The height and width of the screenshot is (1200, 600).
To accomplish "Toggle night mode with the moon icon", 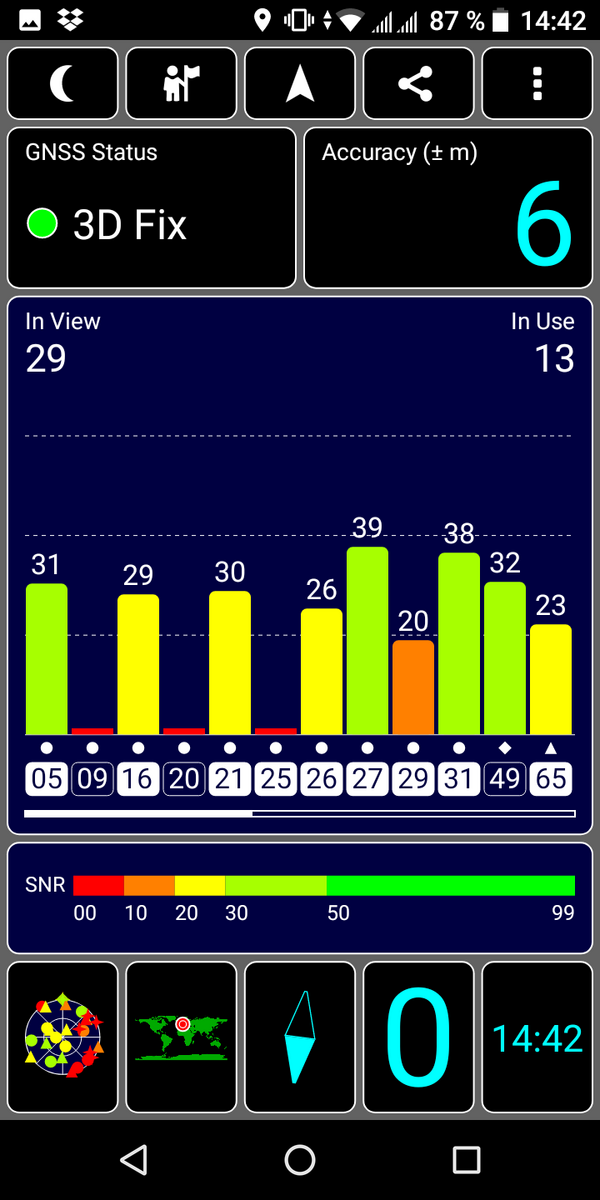I will pos(63,84).
